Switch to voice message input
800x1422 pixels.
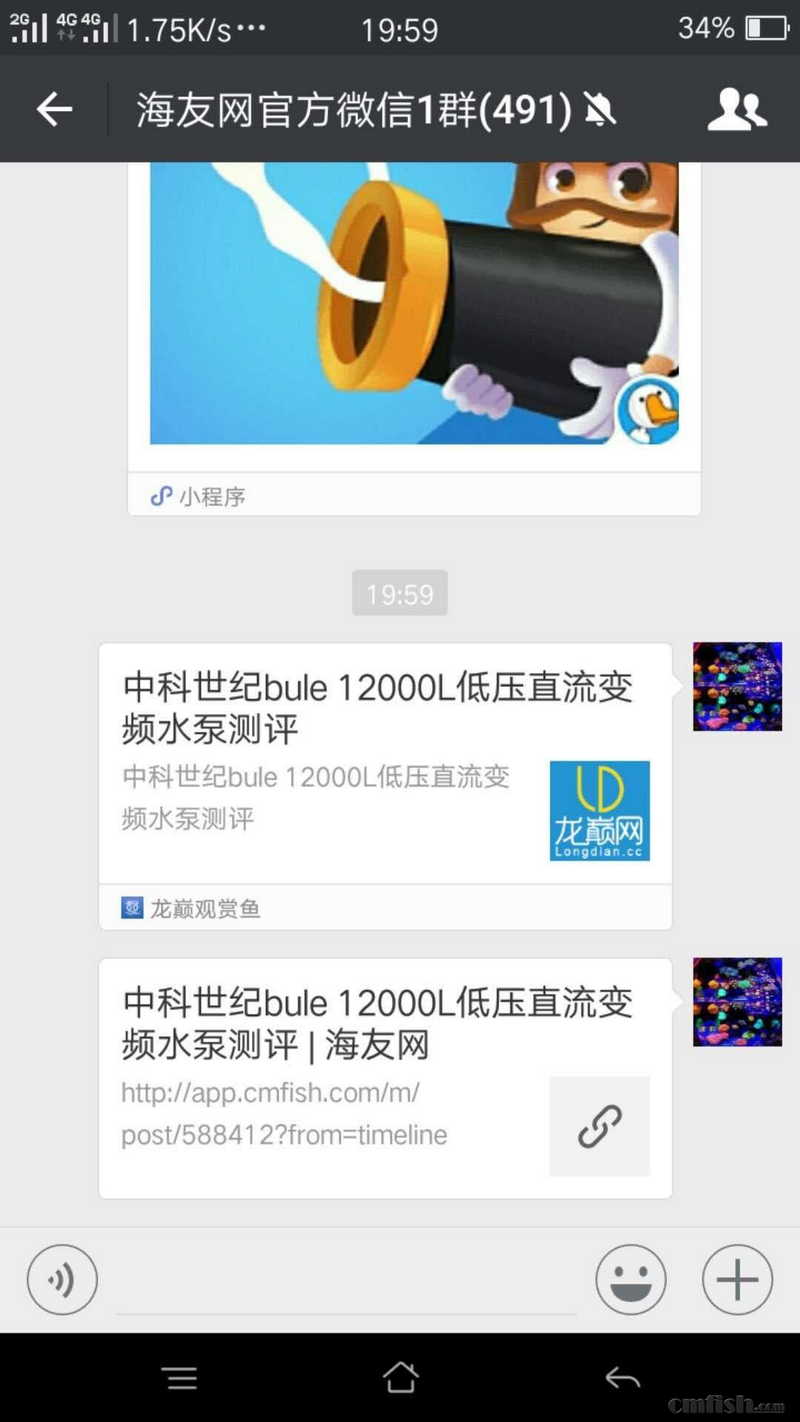tap(62, 1279)
